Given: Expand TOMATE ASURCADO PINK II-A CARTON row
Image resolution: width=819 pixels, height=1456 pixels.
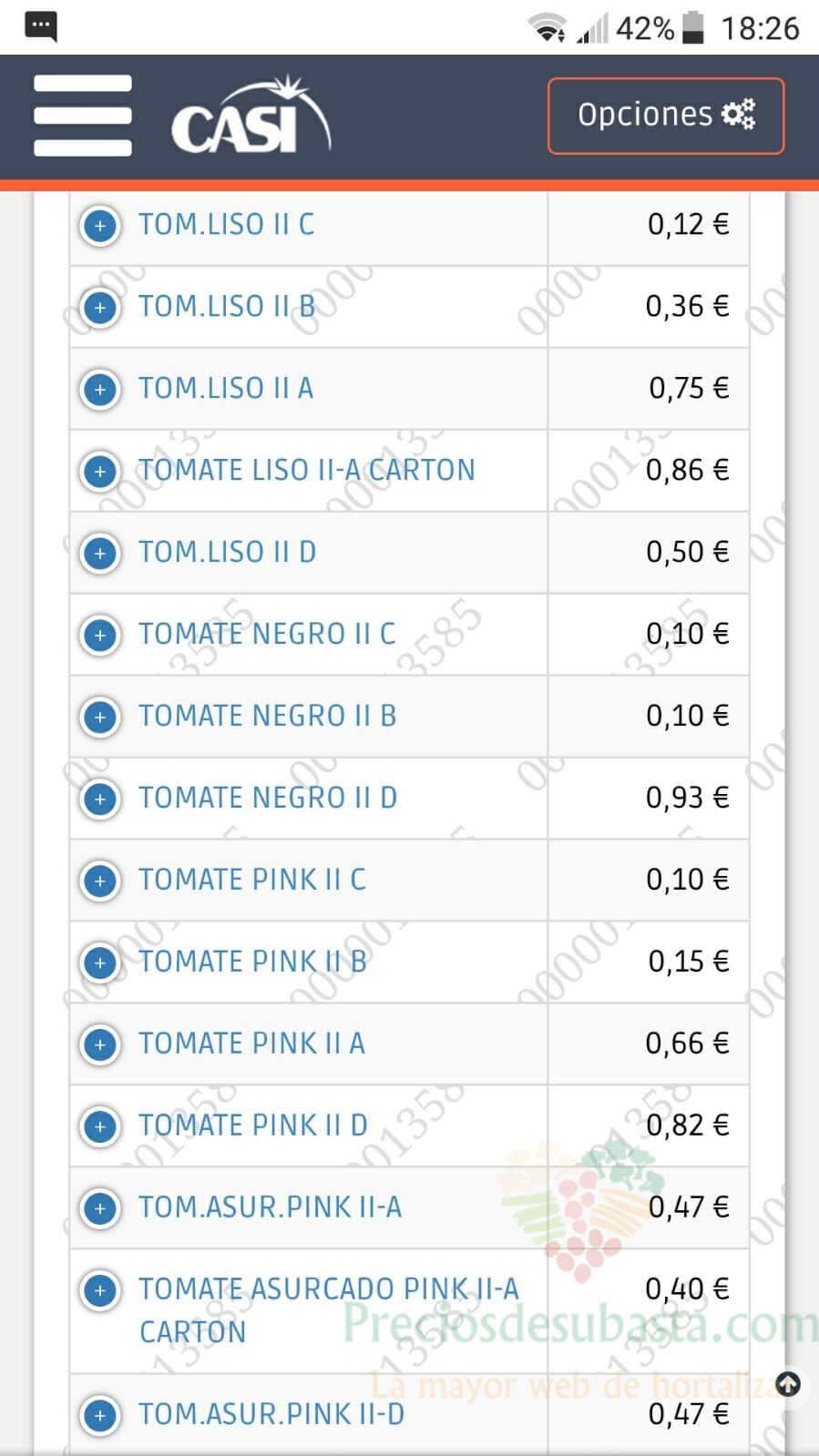Looking at the screenshot, I should (100, 1290).
